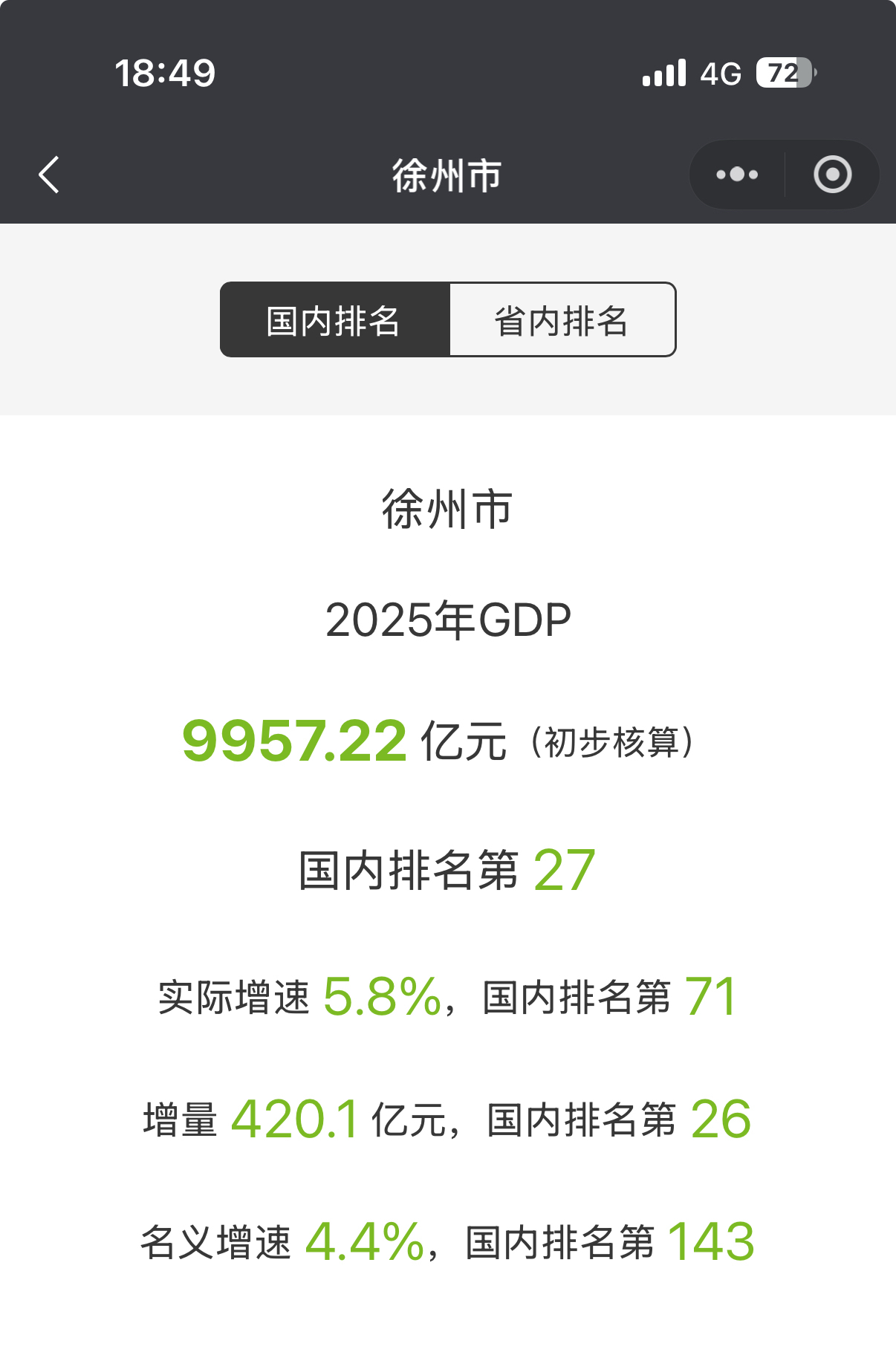Close the mini program with the circle button
Screen dimensions: 896x1355
(x=832, y=175)
